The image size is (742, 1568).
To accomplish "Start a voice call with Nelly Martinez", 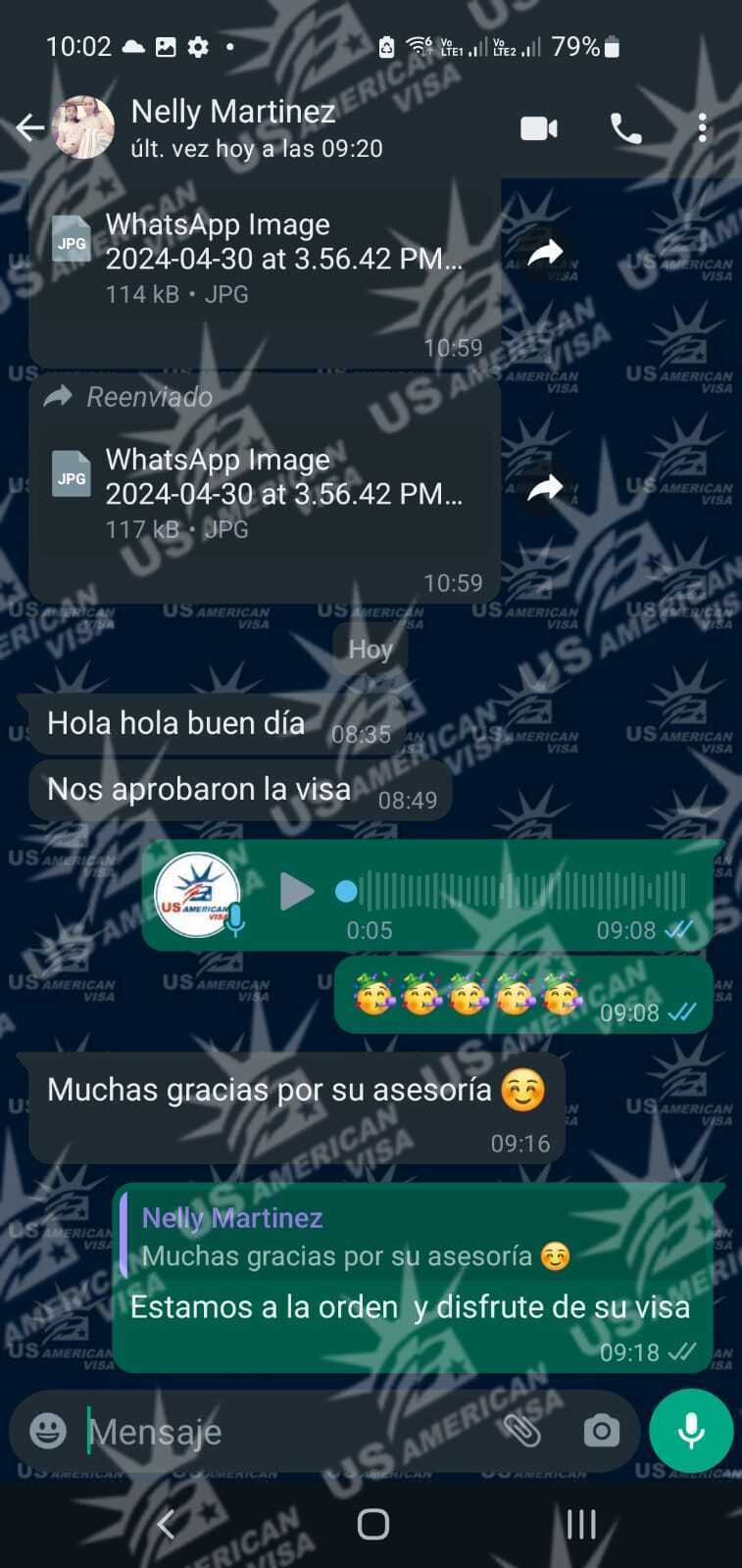I will [x=625, y=128].
